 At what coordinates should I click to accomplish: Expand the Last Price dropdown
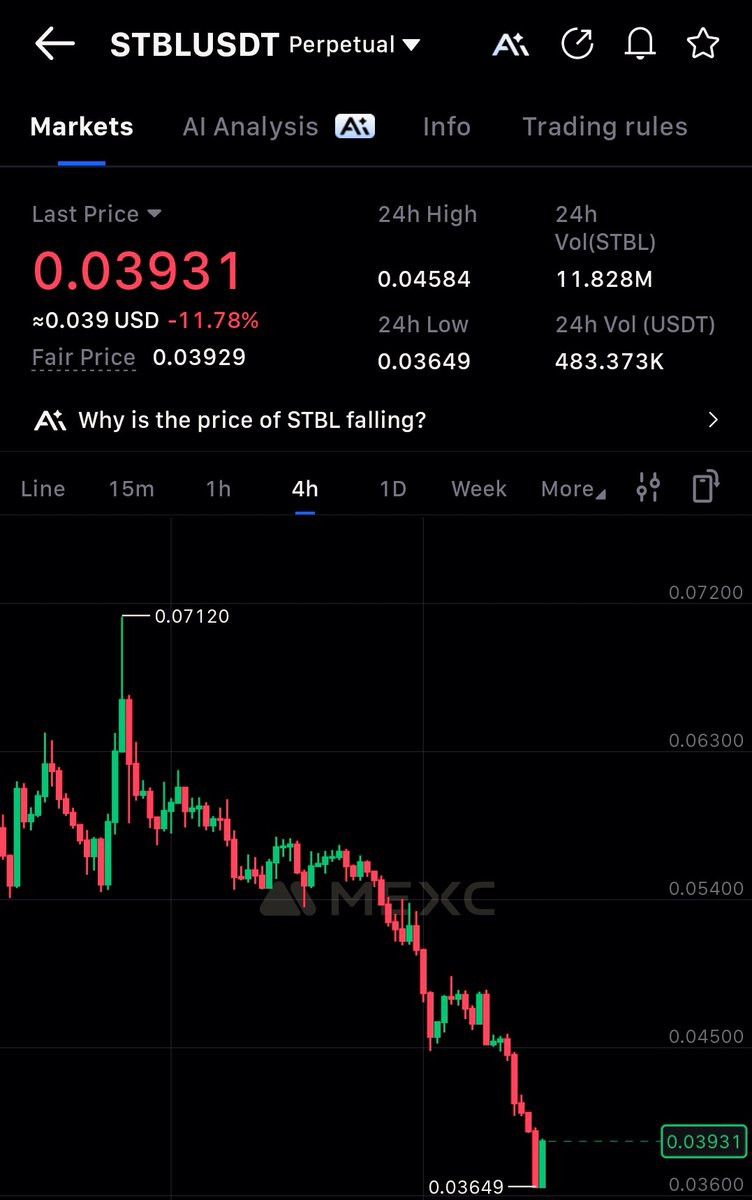coord(97,214)
